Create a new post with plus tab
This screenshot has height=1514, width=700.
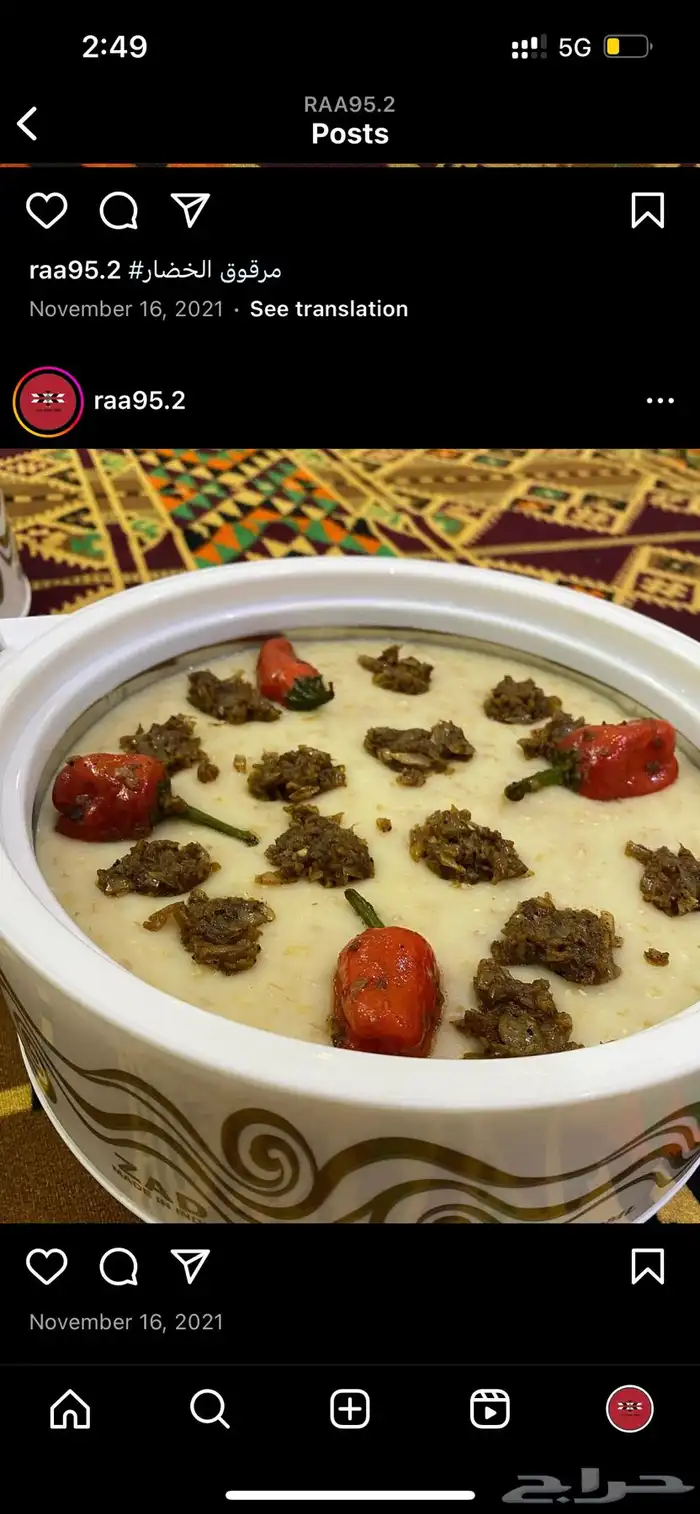click(x=350, y=1410)
